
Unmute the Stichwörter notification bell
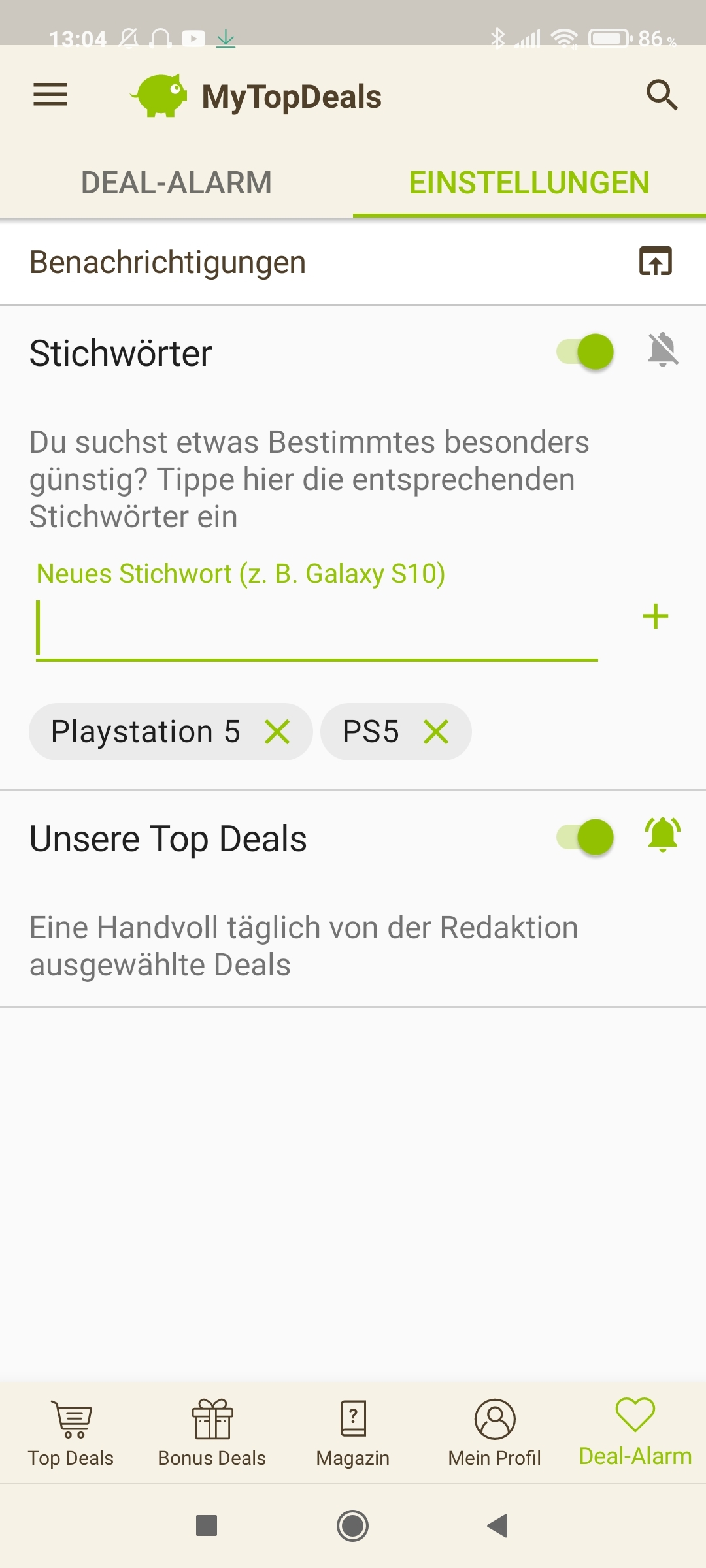pyautogui.click(x=663, y=350)
